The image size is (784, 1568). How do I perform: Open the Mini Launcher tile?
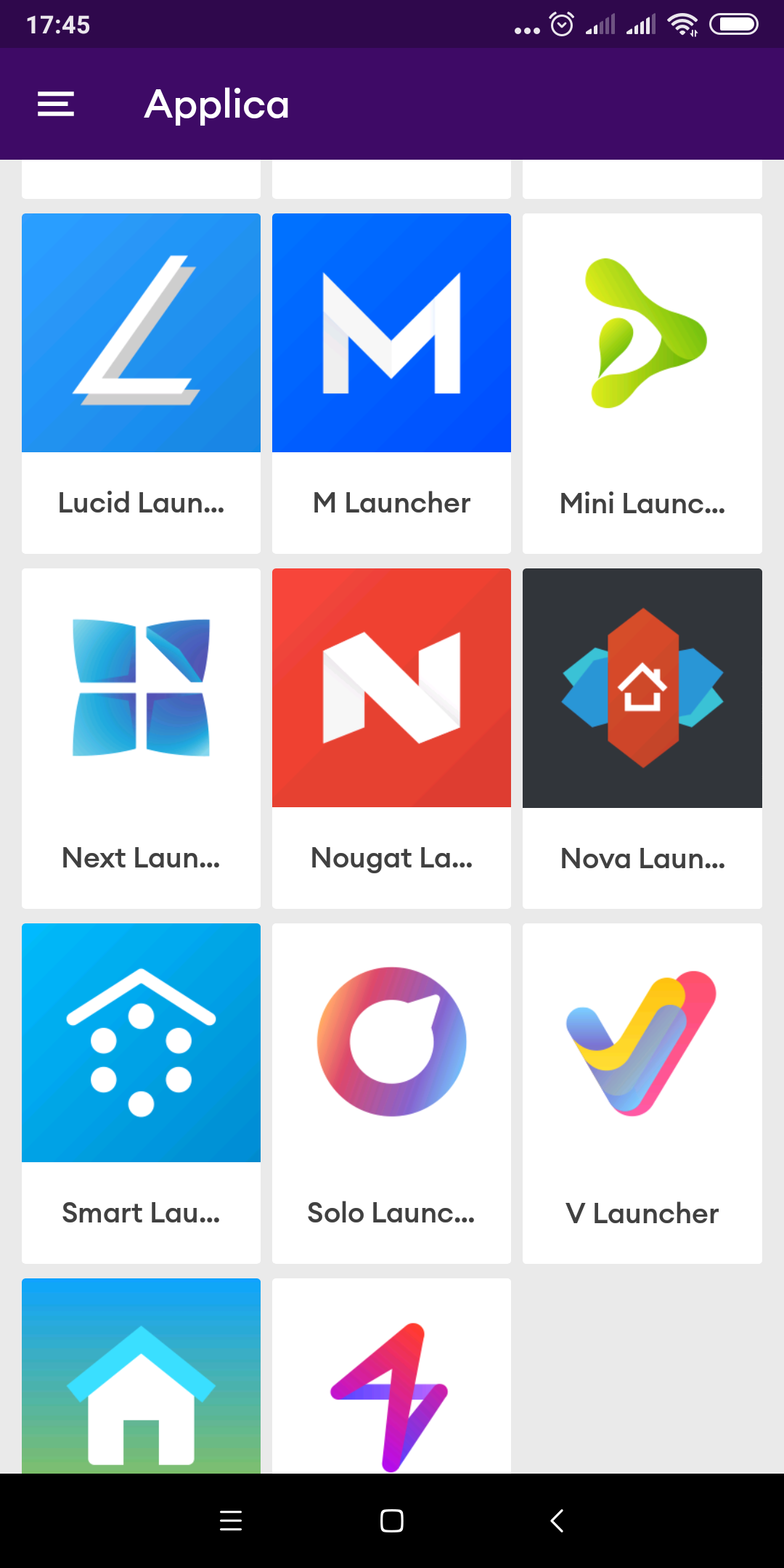pos(642,383)
